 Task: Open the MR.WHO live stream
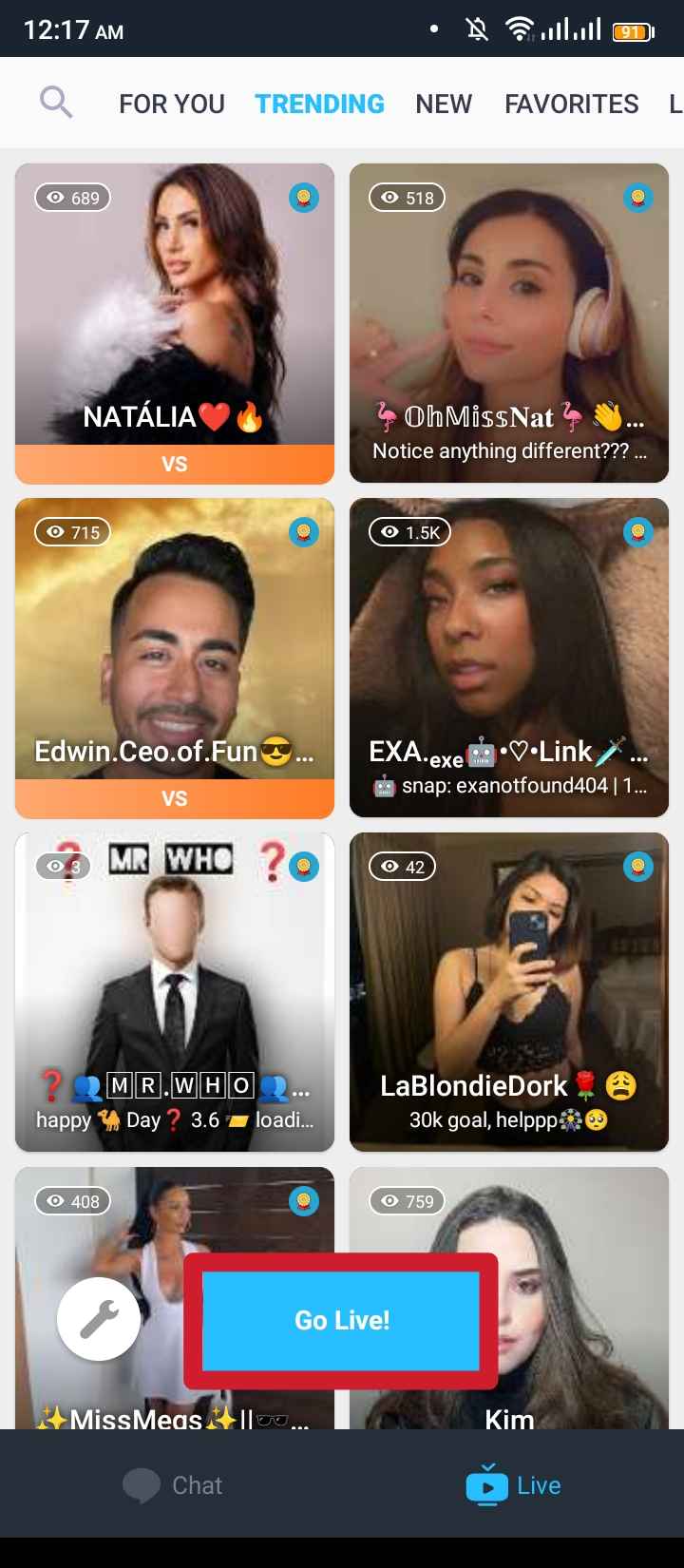tap(175, 992)
